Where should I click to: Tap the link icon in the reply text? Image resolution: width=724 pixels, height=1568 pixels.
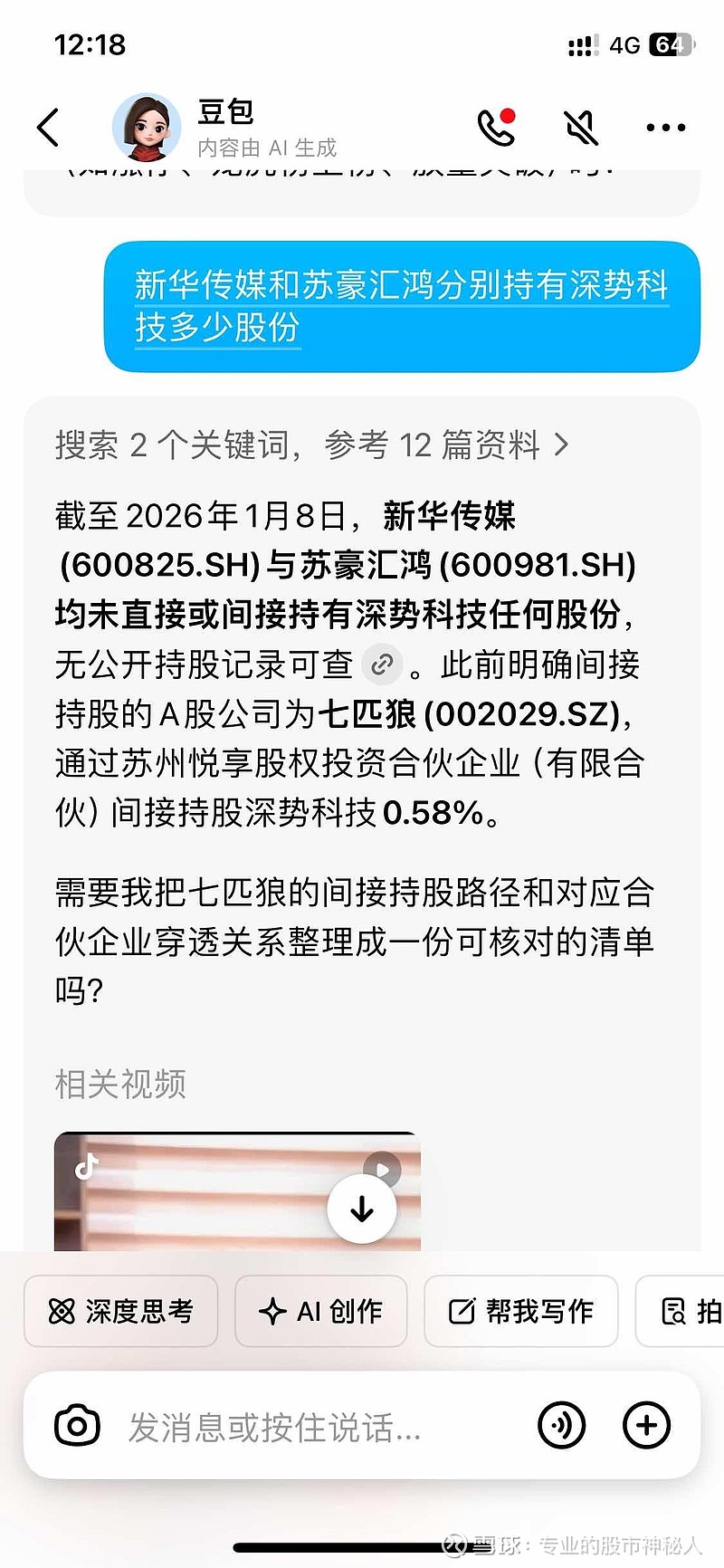[382, 664]
